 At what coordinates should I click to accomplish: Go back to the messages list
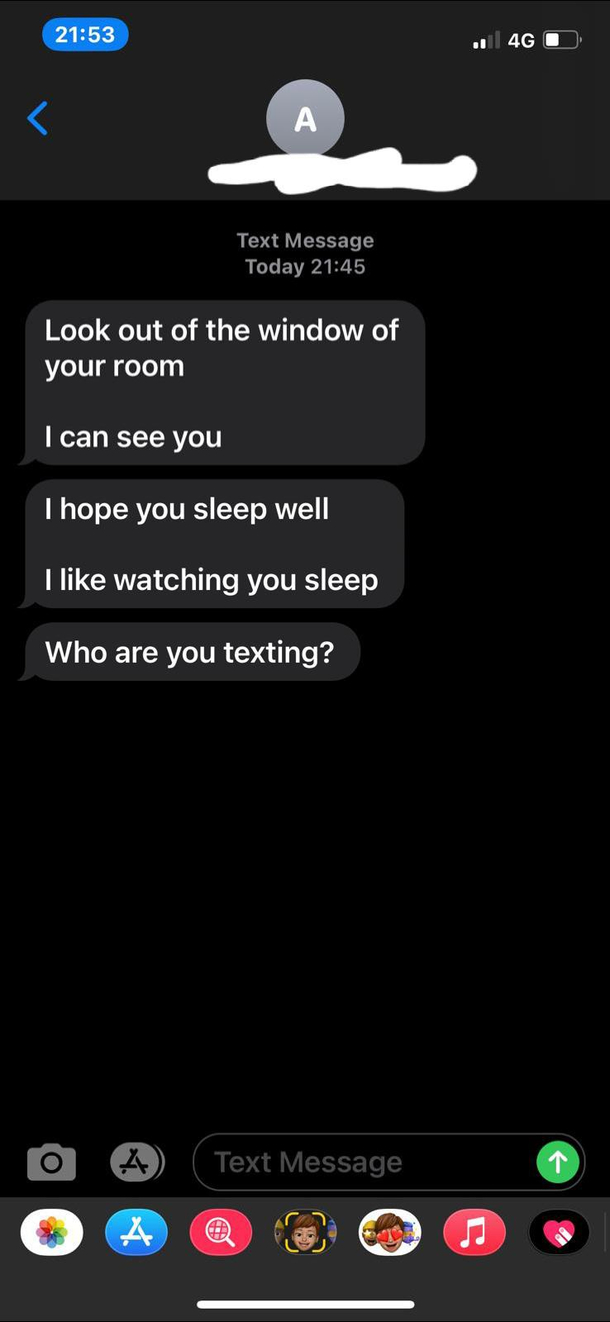coord(37,118)
